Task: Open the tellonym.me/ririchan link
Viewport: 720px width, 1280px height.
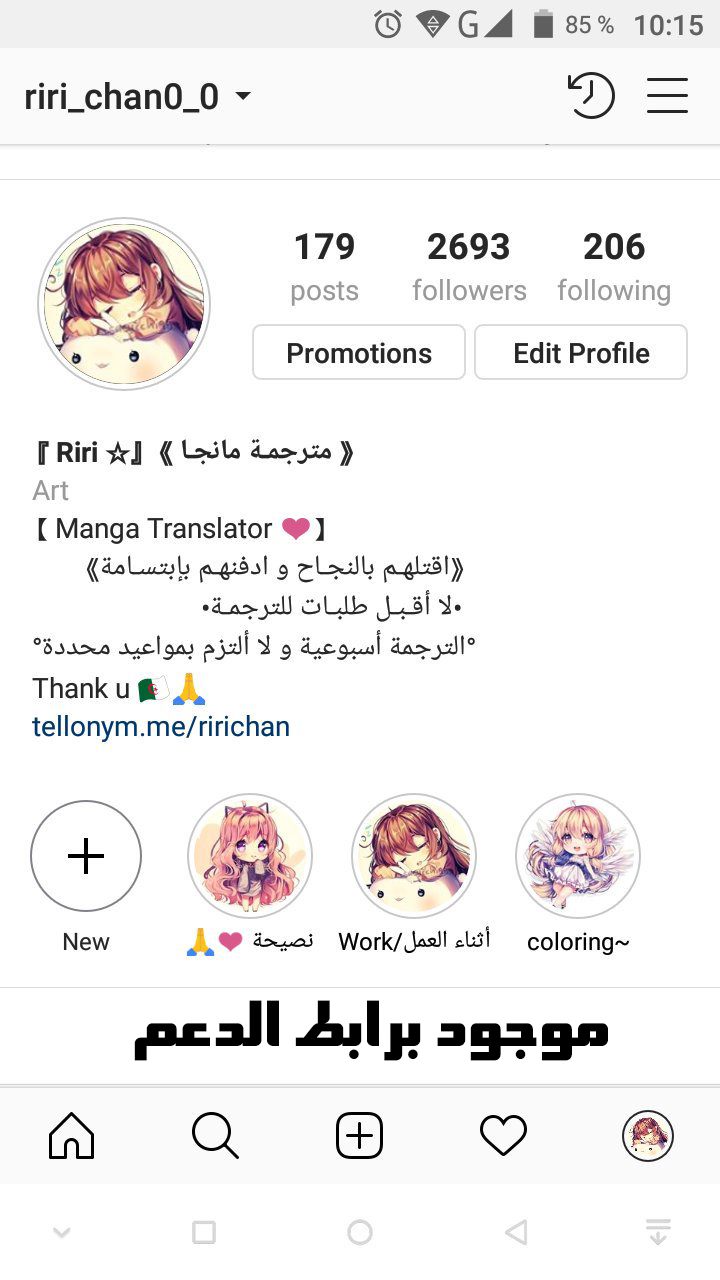Action: coord(161,726)
